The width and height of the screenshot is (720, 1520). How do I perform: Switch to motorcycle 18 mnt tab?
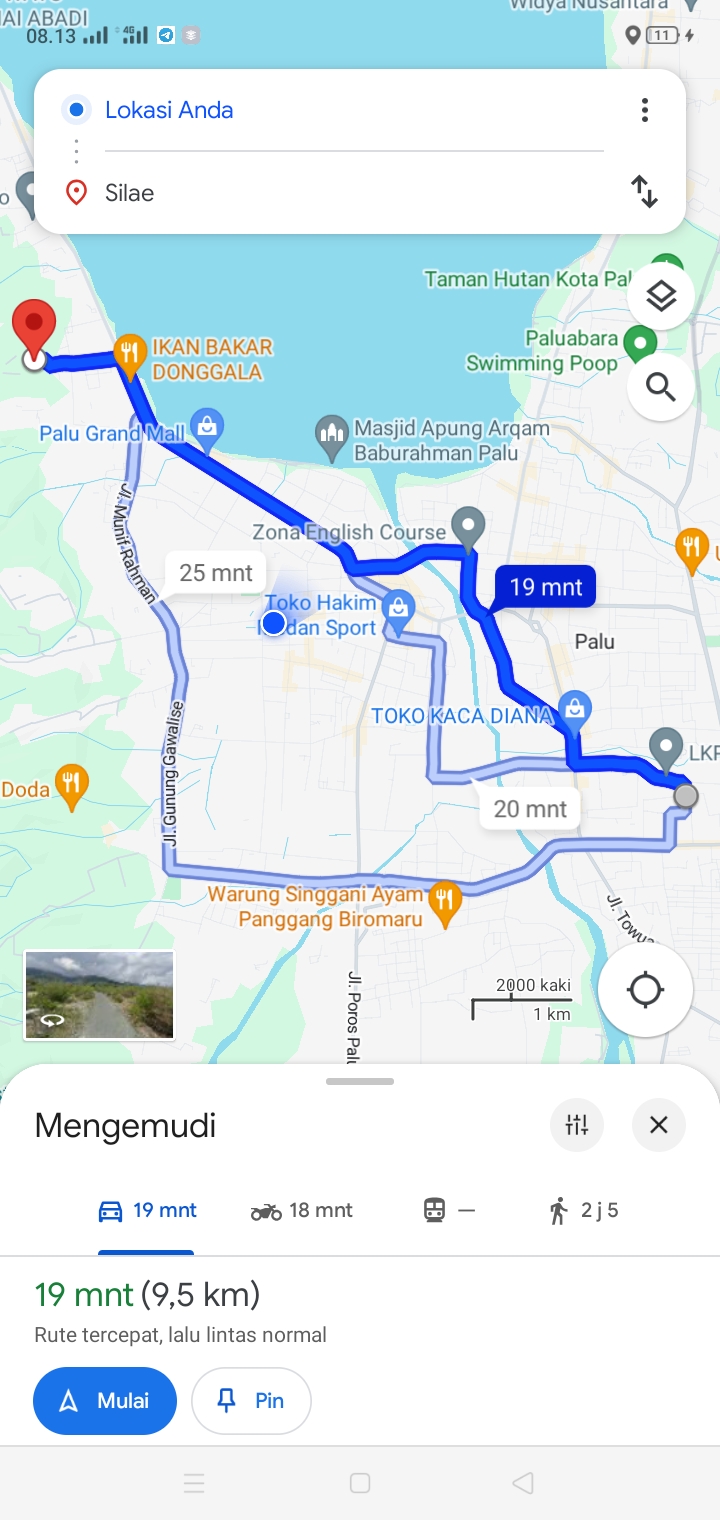click(301, 1211)
